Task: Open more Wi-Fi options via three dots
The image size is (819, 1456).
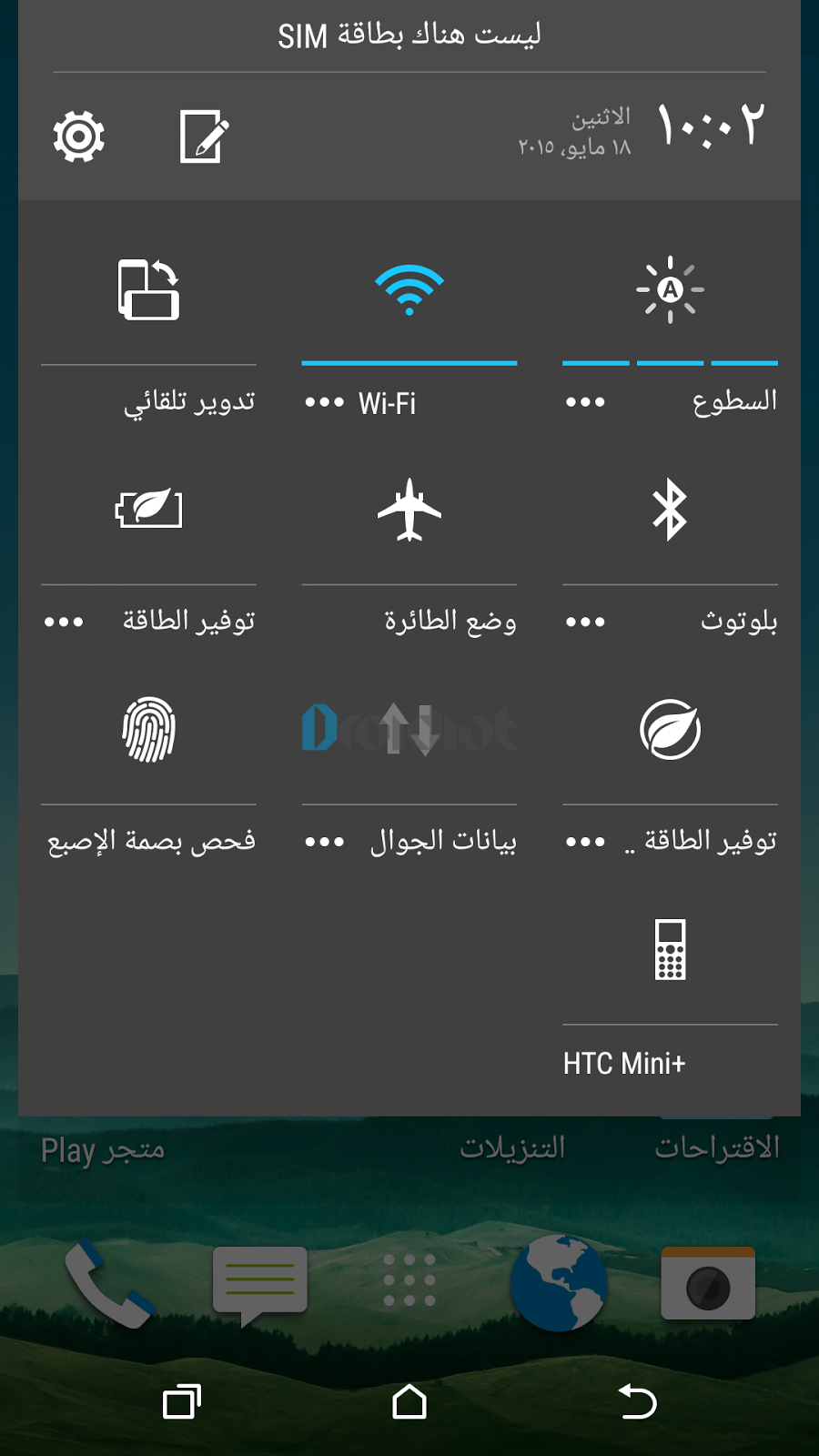Action: 325,402
